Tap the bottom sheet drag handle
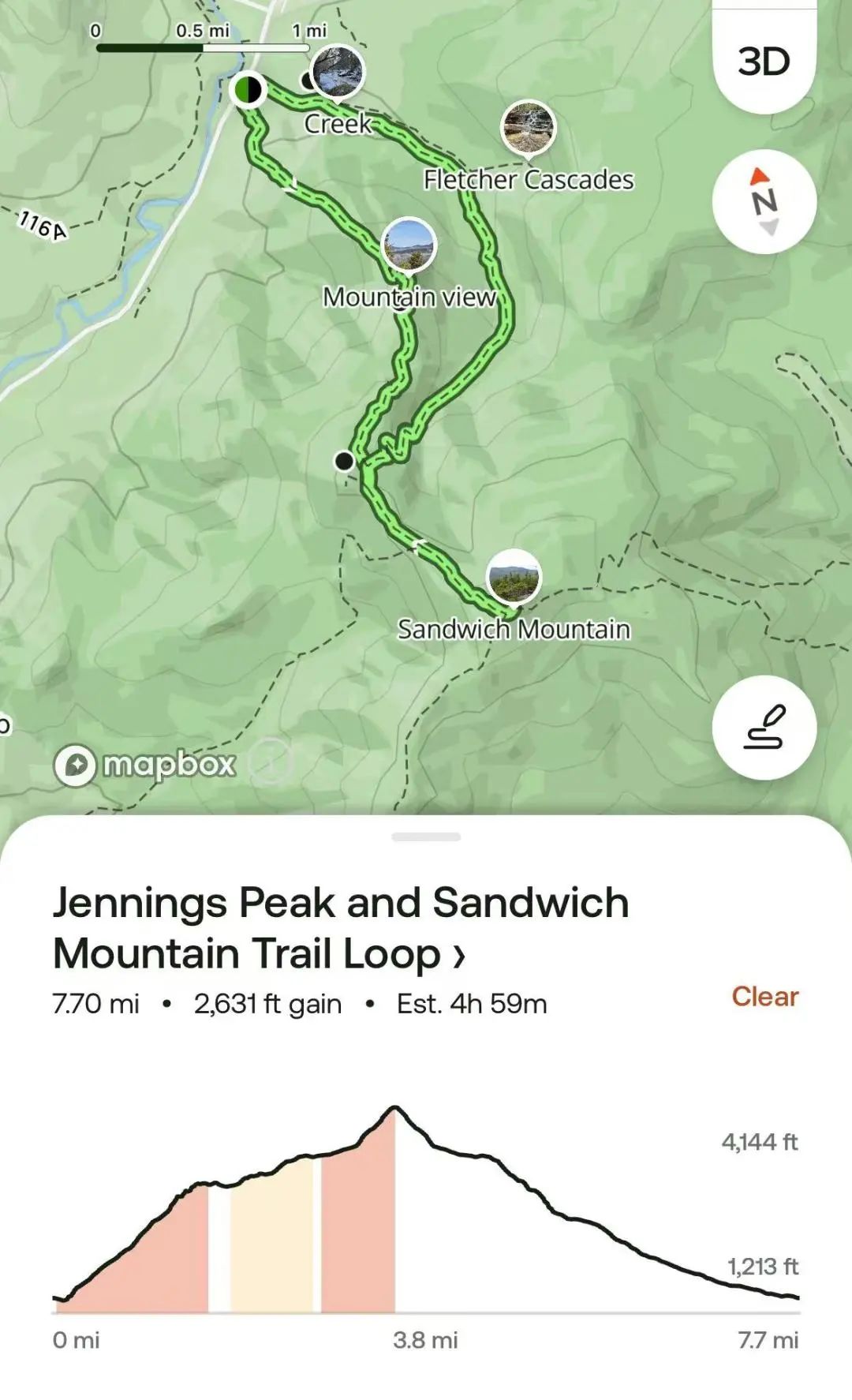The image size is (852, 1400). [x=426, y=837]
